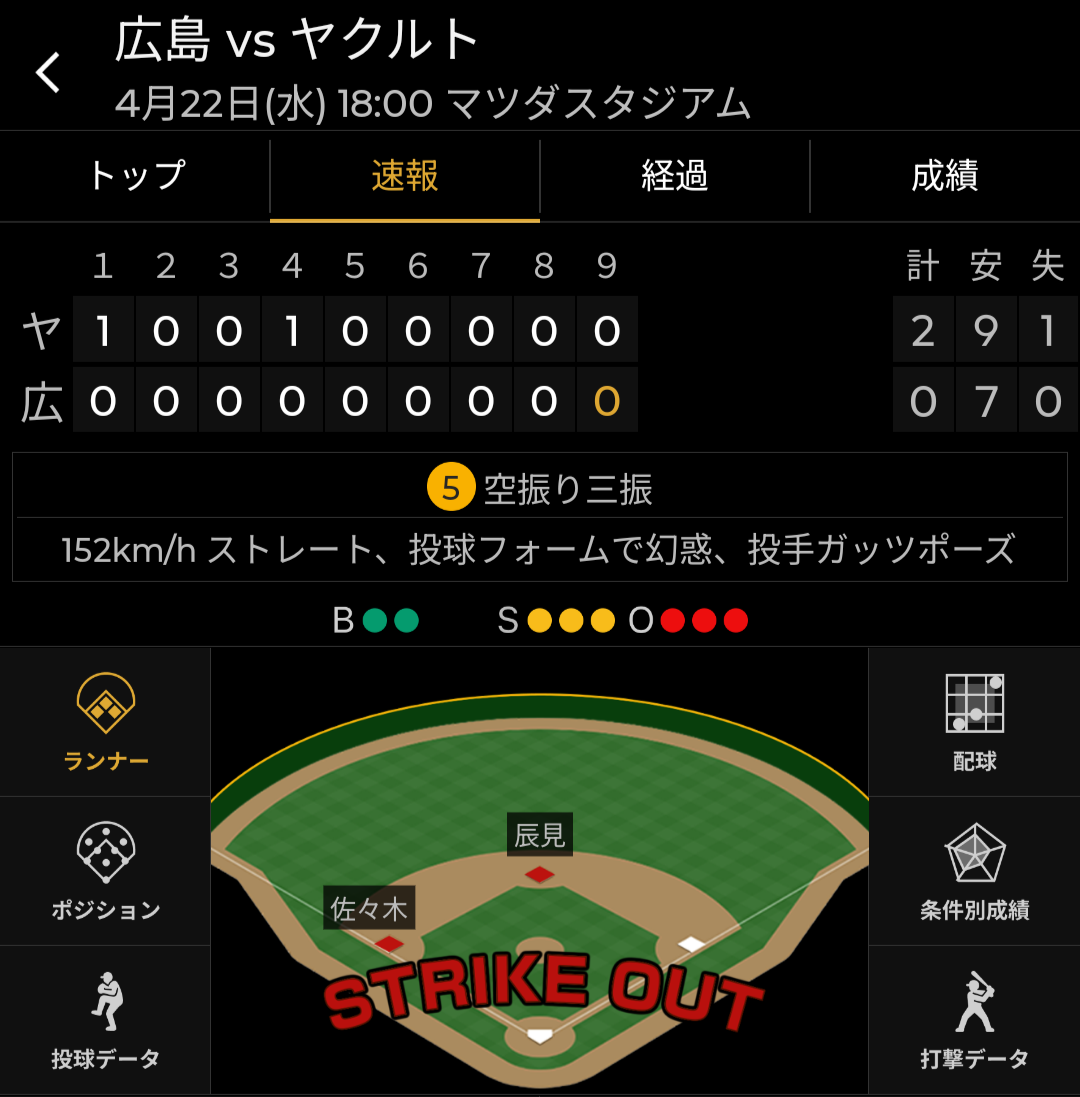Open the 経過 tab
Screen dimensions: 1080x1097
click(x=675, y=176)
